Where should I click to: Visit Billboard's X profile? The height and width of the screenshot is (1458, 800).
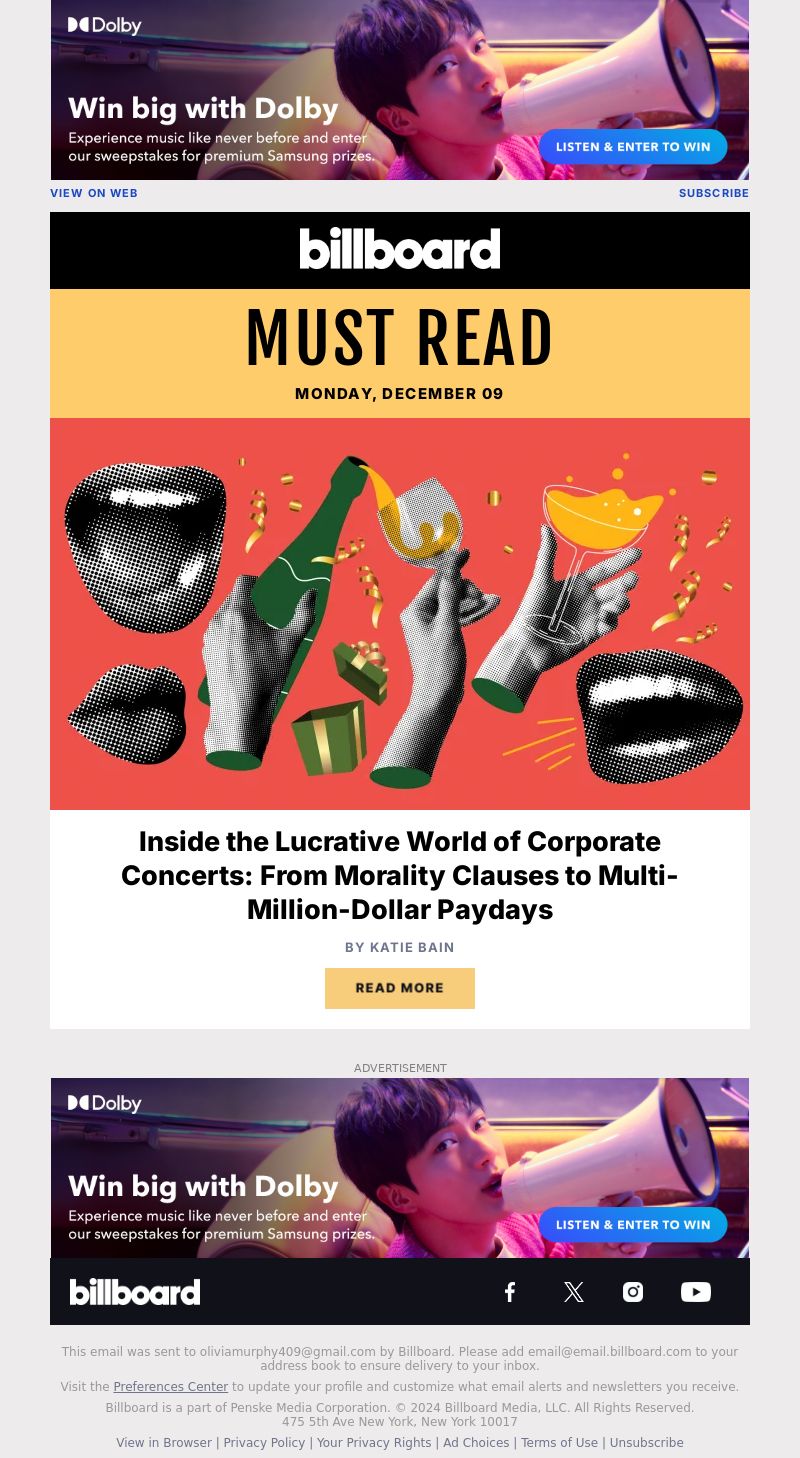tap(573, 1292)
